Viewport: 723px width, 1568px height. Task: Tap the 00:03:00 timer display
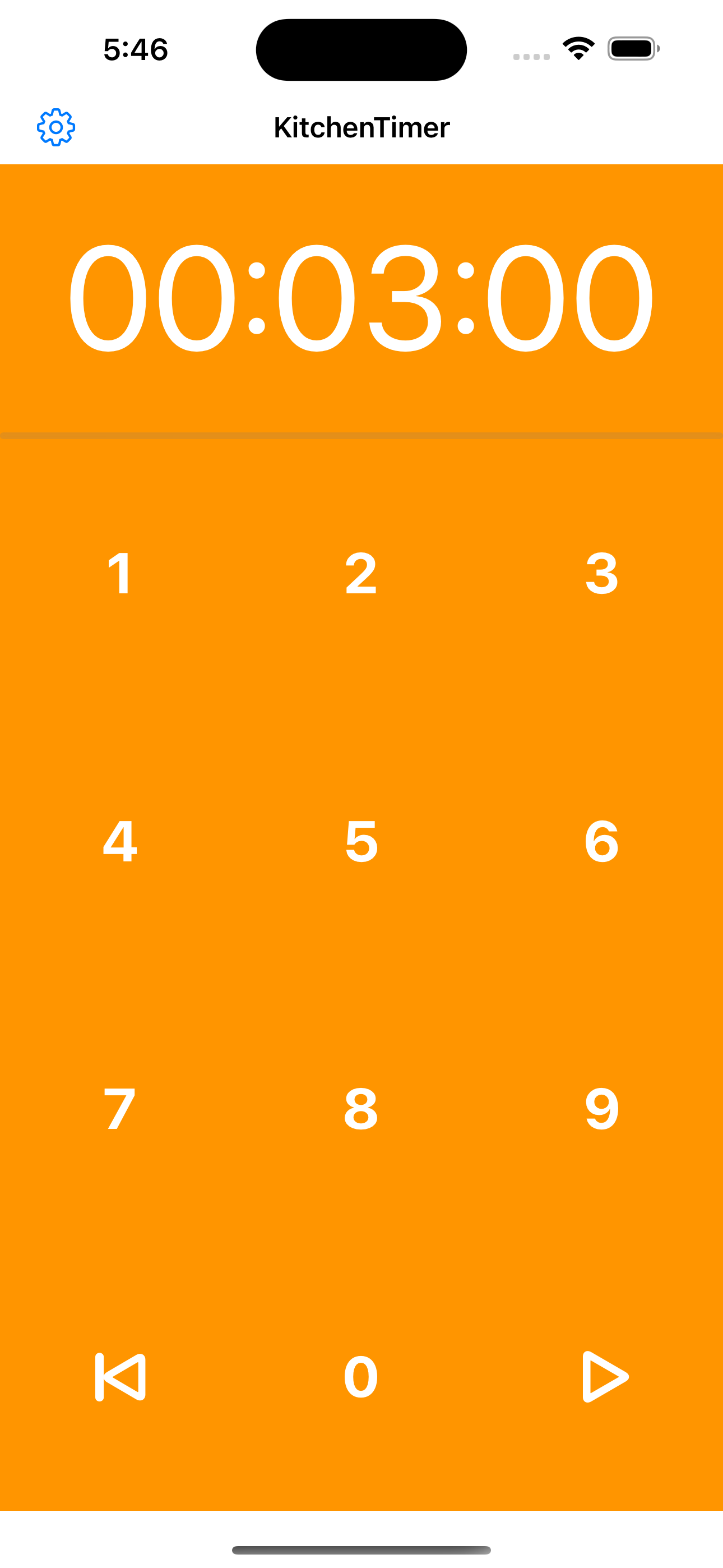coord(361,298)
